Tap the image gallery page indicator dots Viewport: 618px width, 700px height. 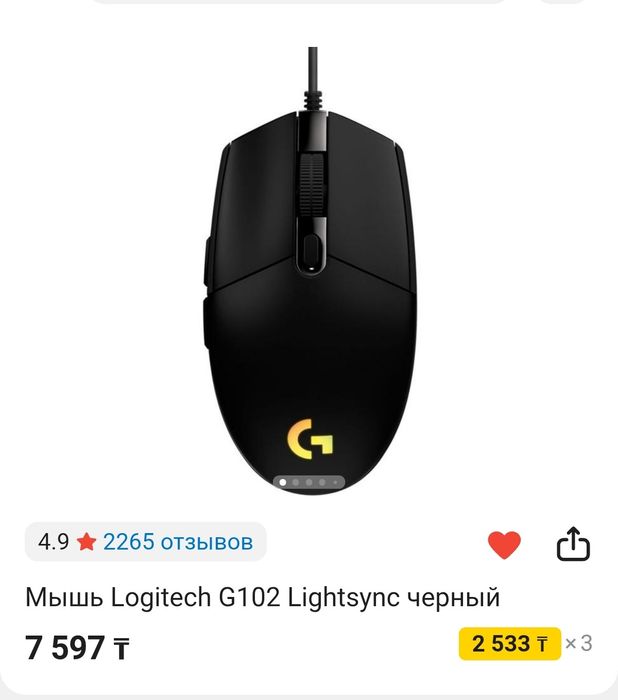[x=309, y=482]
